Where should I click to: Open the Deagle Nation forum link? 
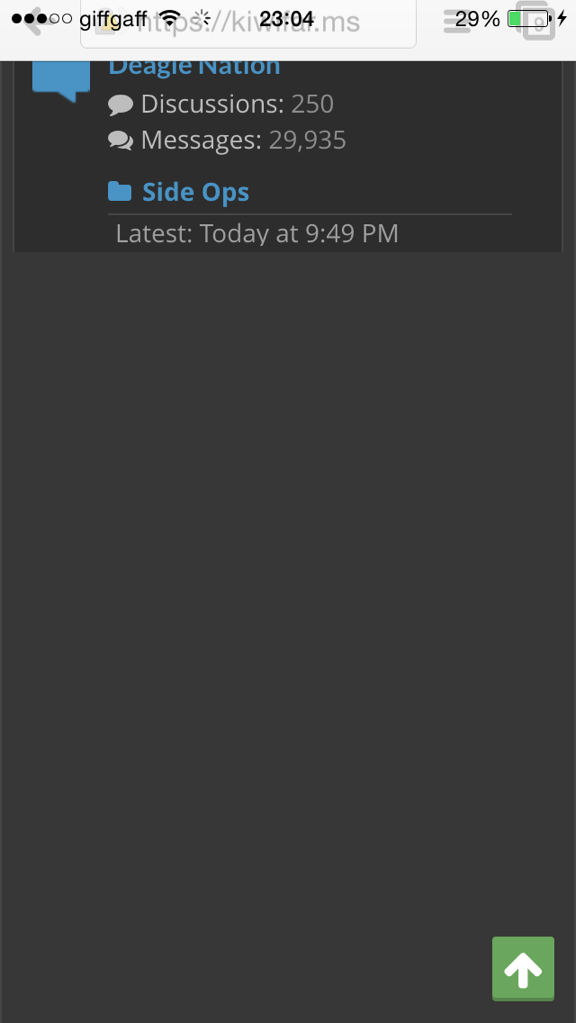tap(194, 68)
